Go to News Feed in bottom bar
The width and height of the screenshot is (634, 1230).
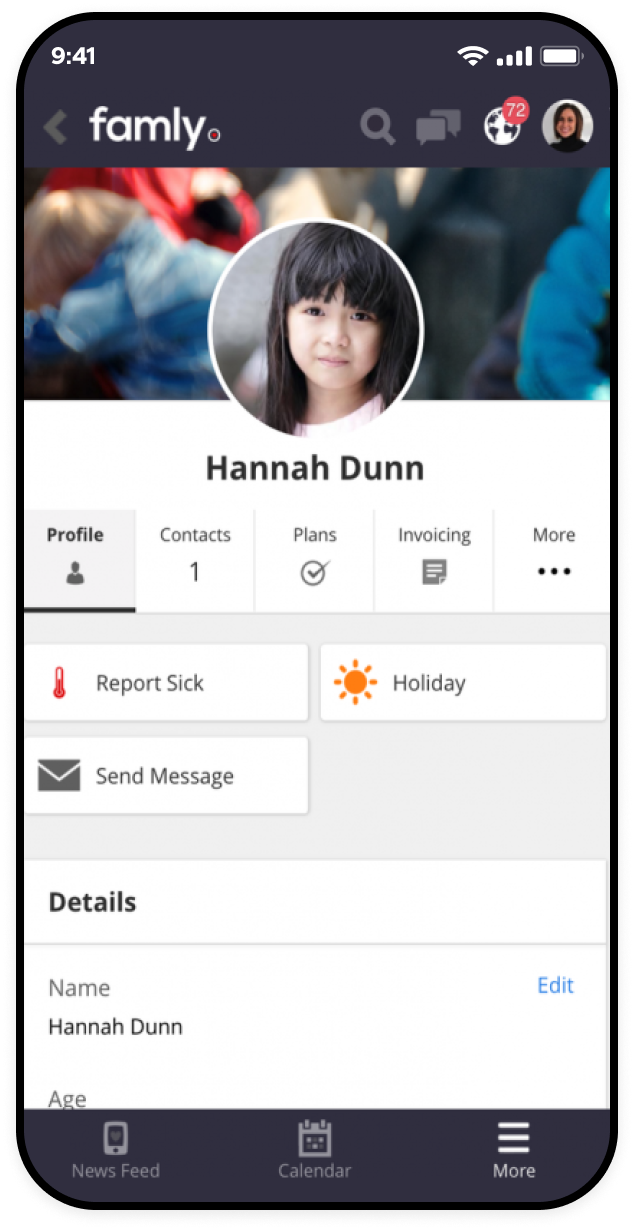[116, 1150]
